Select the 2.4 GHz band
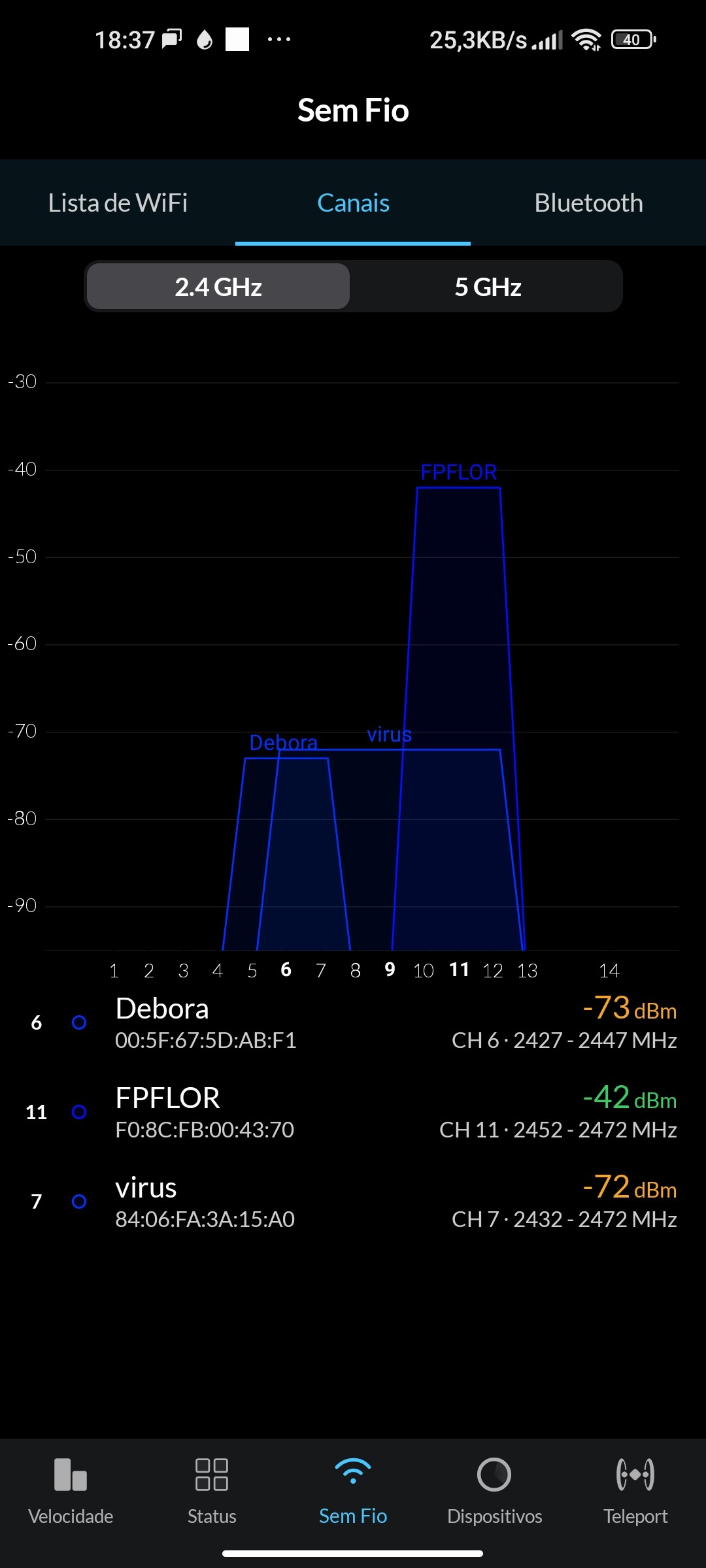Image resolution: width=706 pixels, height=1568 pixels. click(218, 287)
